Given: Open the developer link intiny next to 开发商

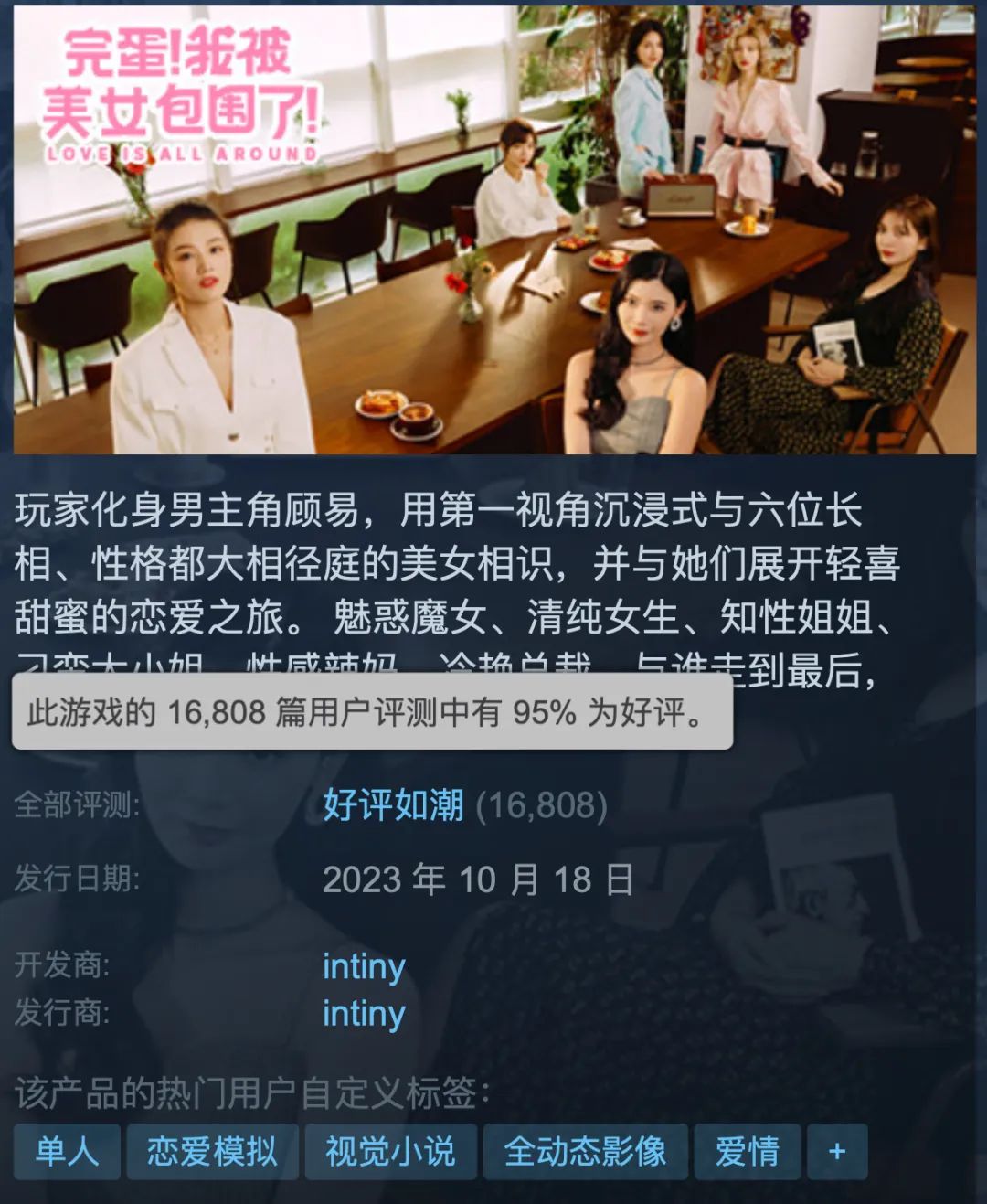Looking at the screenshot, I should tap(363, 966).
